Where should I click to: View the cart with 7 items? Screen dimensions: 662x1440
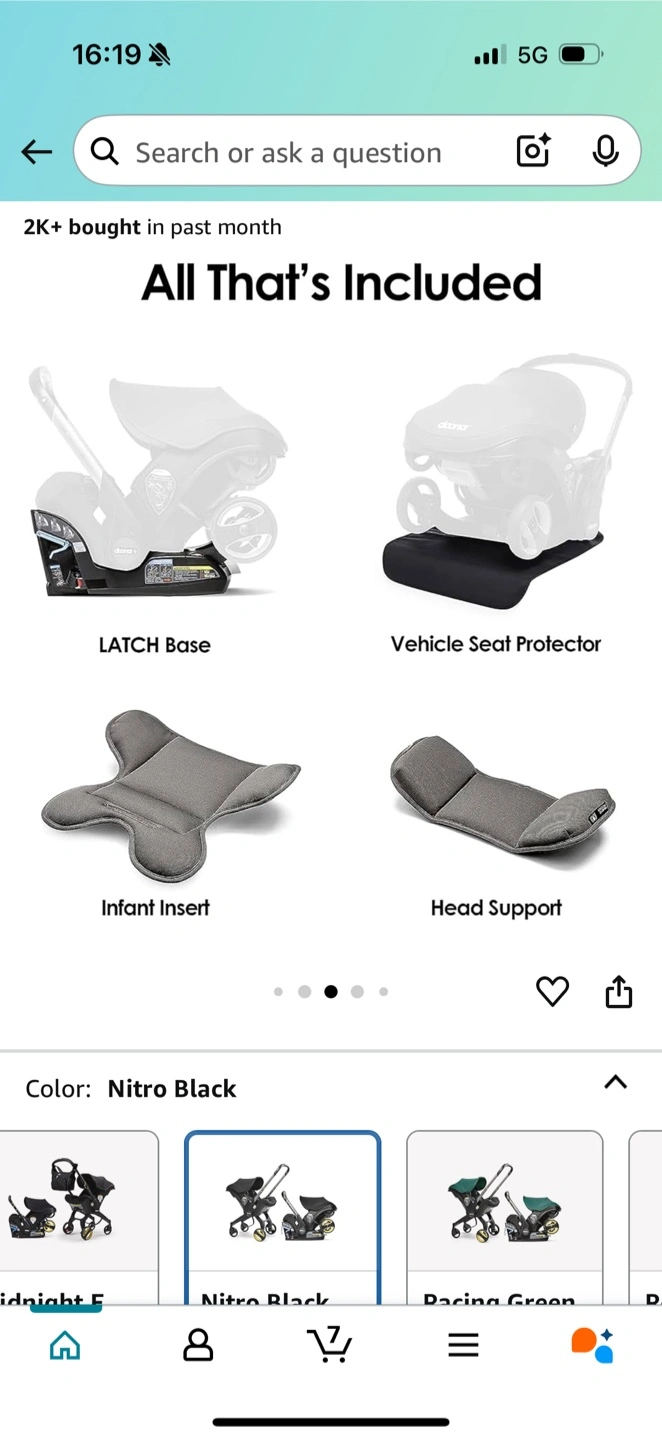click(330, 1344)
